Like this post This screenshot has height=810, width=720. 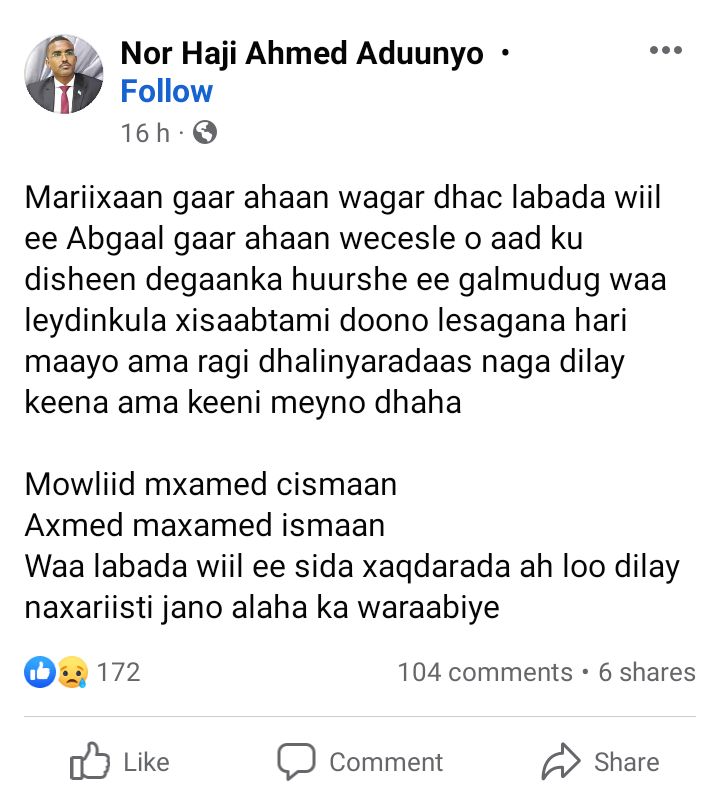[119, 762]
